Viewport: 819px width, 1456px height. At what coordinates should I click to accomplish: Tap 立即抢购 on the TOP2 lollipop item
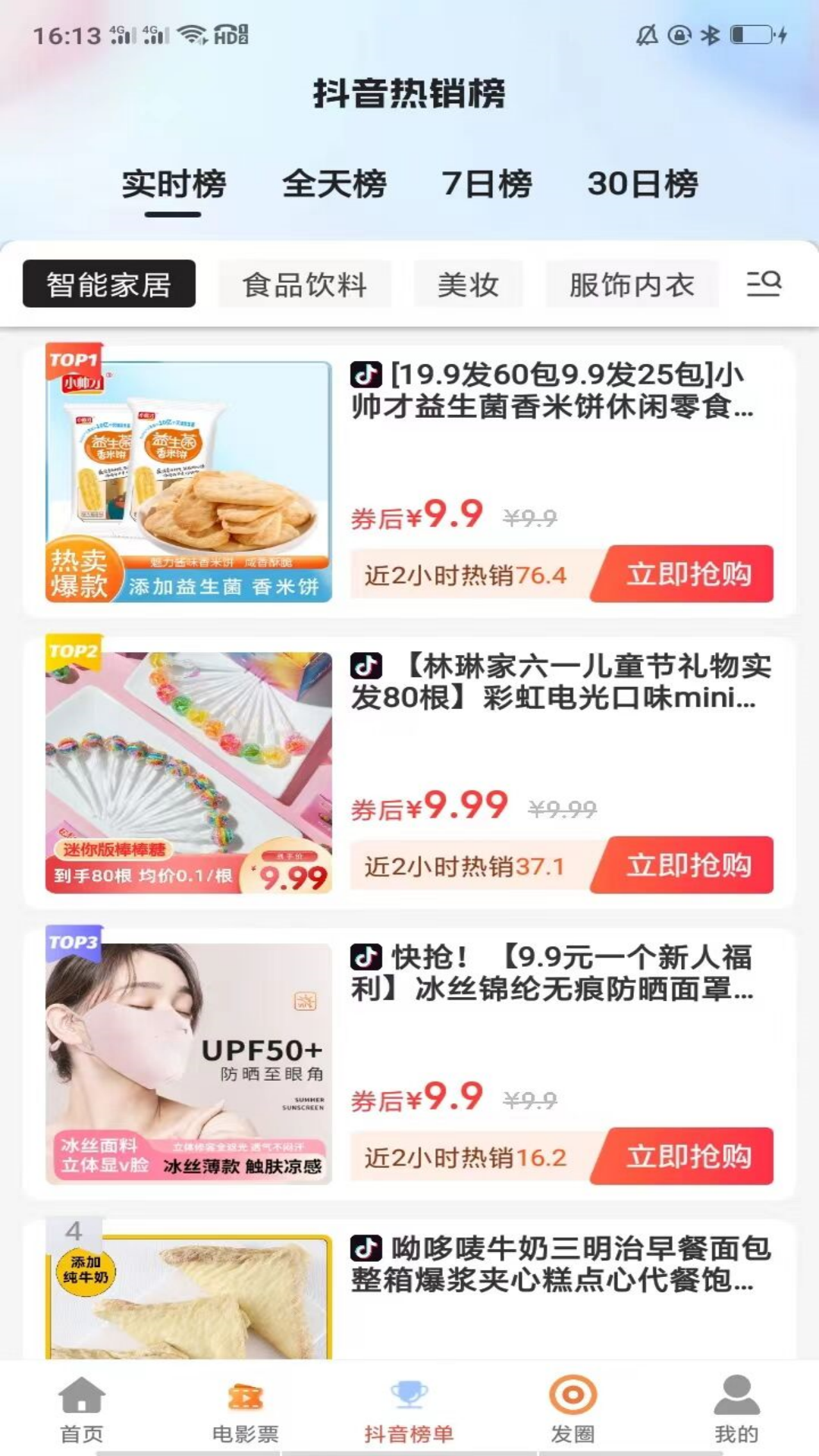pyautogui.click(x=692, y=866)
